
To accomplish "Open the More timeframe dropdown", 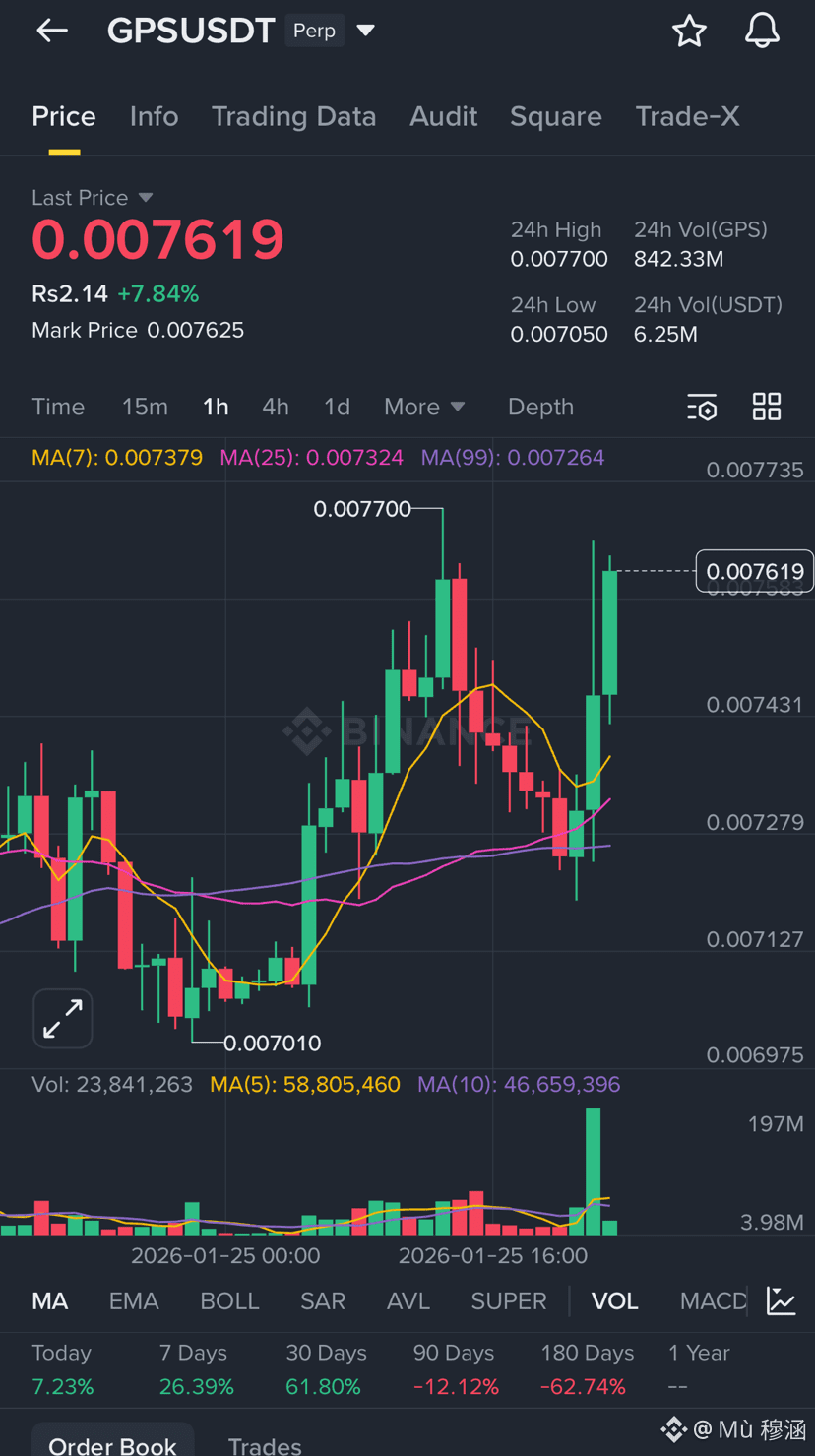I will tap(424, 407).
